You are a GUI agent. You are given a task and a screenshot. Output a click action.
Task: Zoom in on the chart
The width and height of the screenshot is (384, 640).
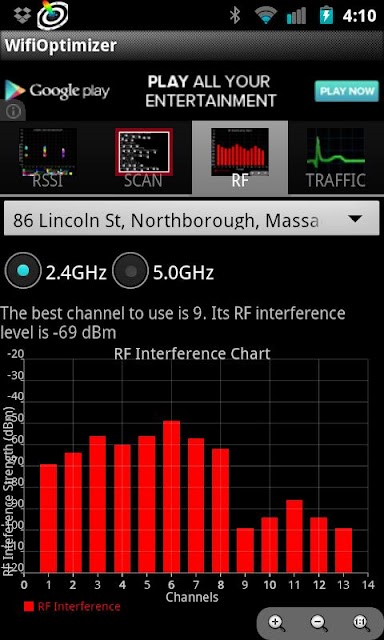(276, 622)
